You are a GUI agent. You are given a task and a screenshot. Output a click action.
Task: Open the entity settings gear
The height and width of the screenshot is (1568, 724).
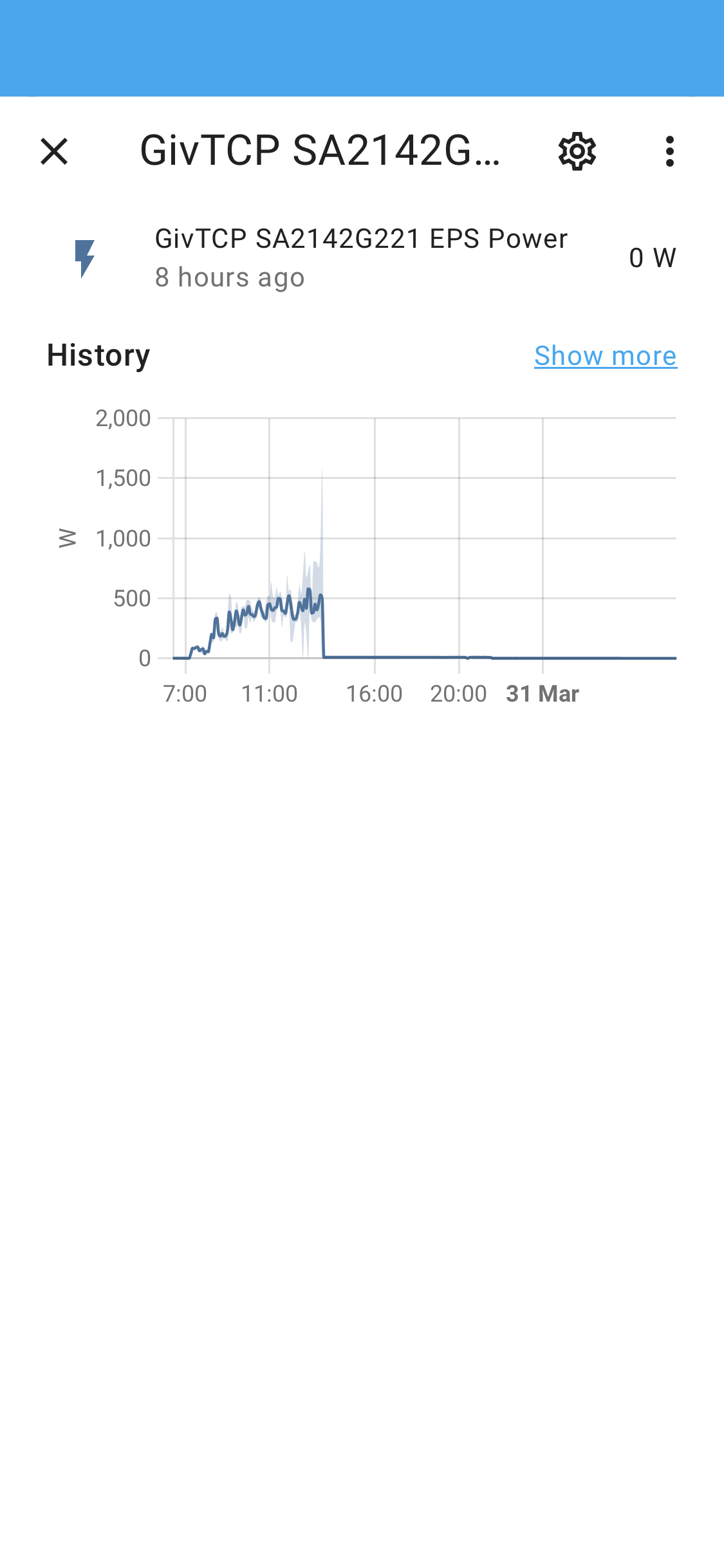pyautogui.click(x=577, y=151)
